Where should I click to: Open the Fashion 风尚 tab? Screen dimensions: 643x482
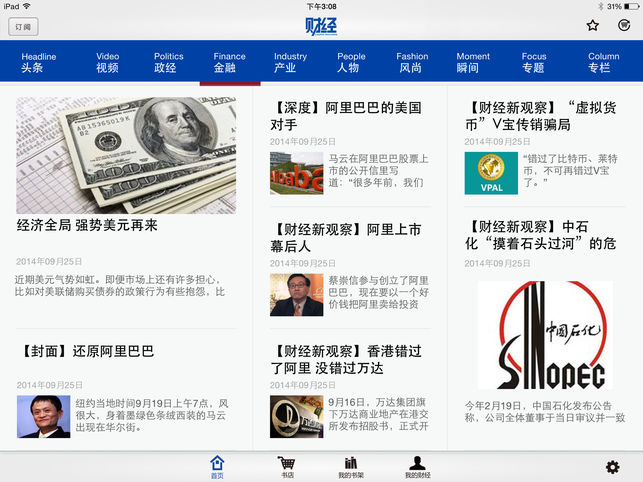[412, 63]
